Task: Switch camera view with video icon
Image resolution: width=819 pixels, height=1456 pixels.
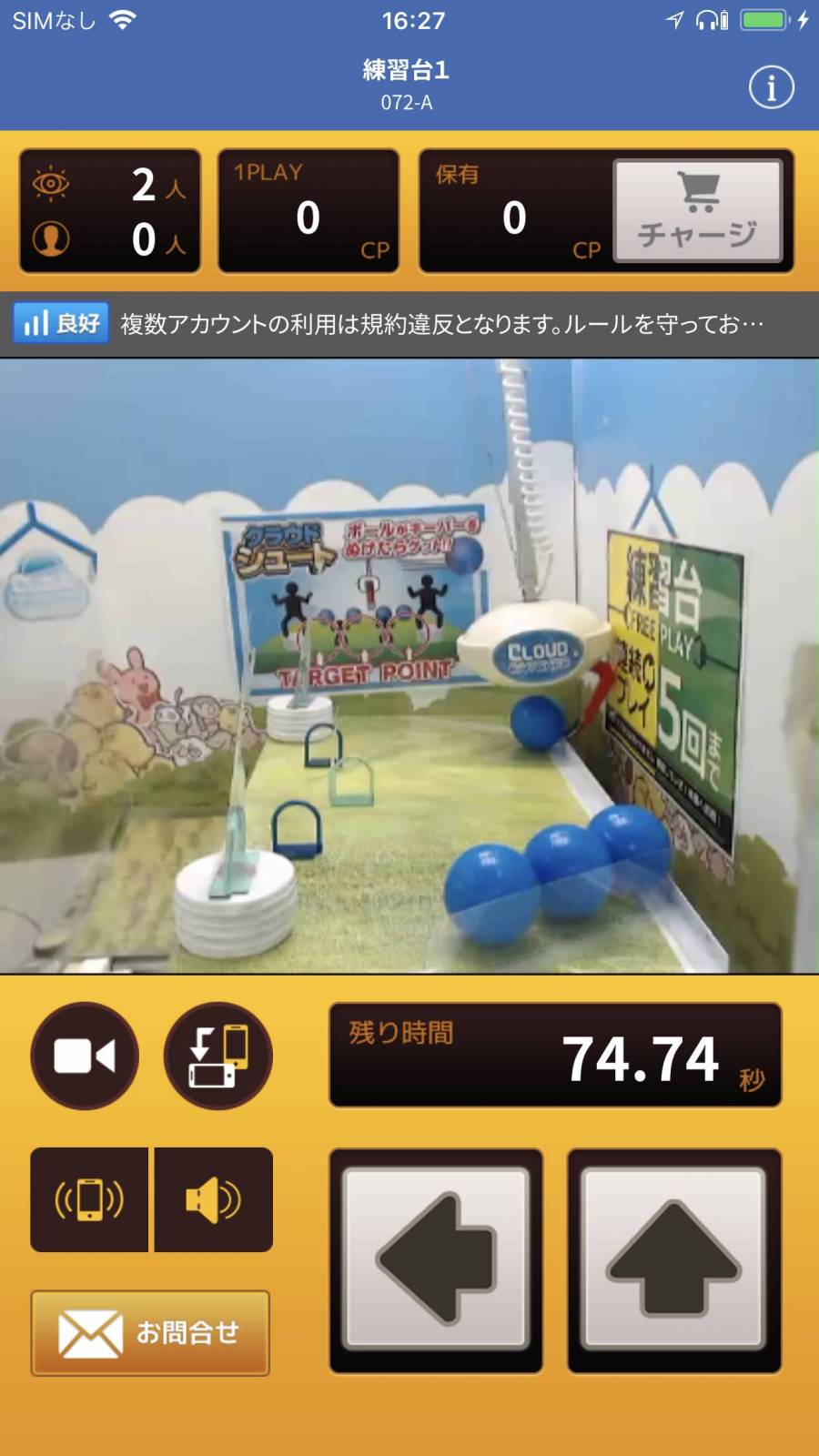Action: coord(85,1056)
